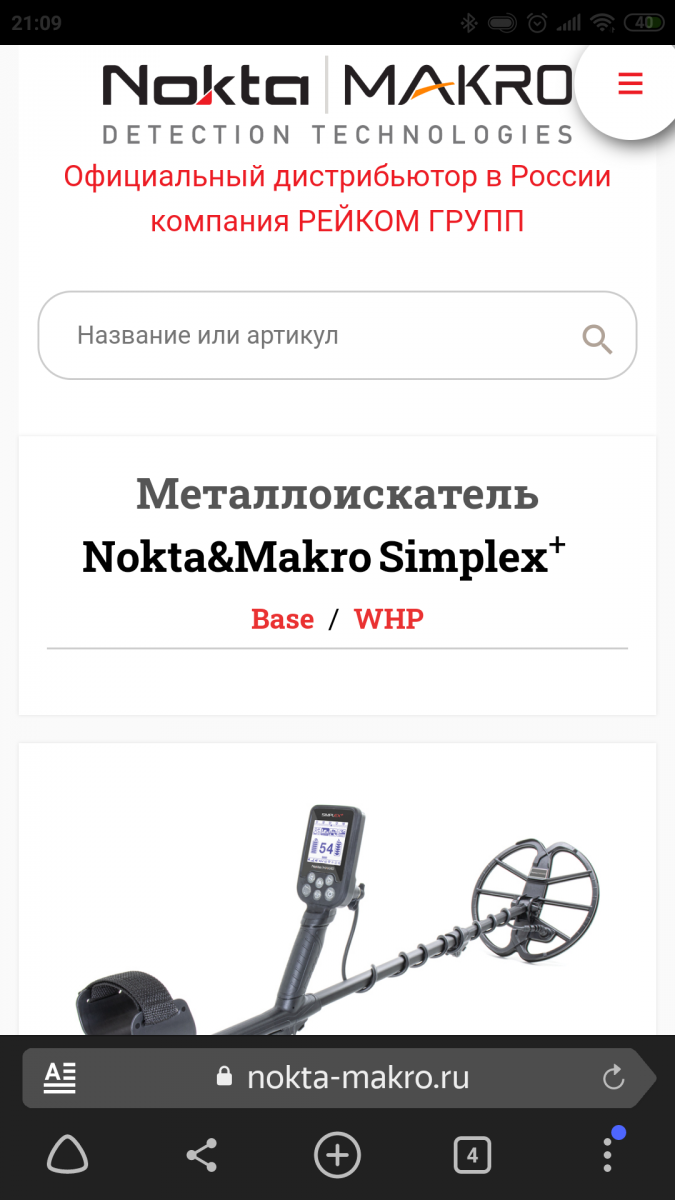Open the red hamburger menu

click(630, 85)
